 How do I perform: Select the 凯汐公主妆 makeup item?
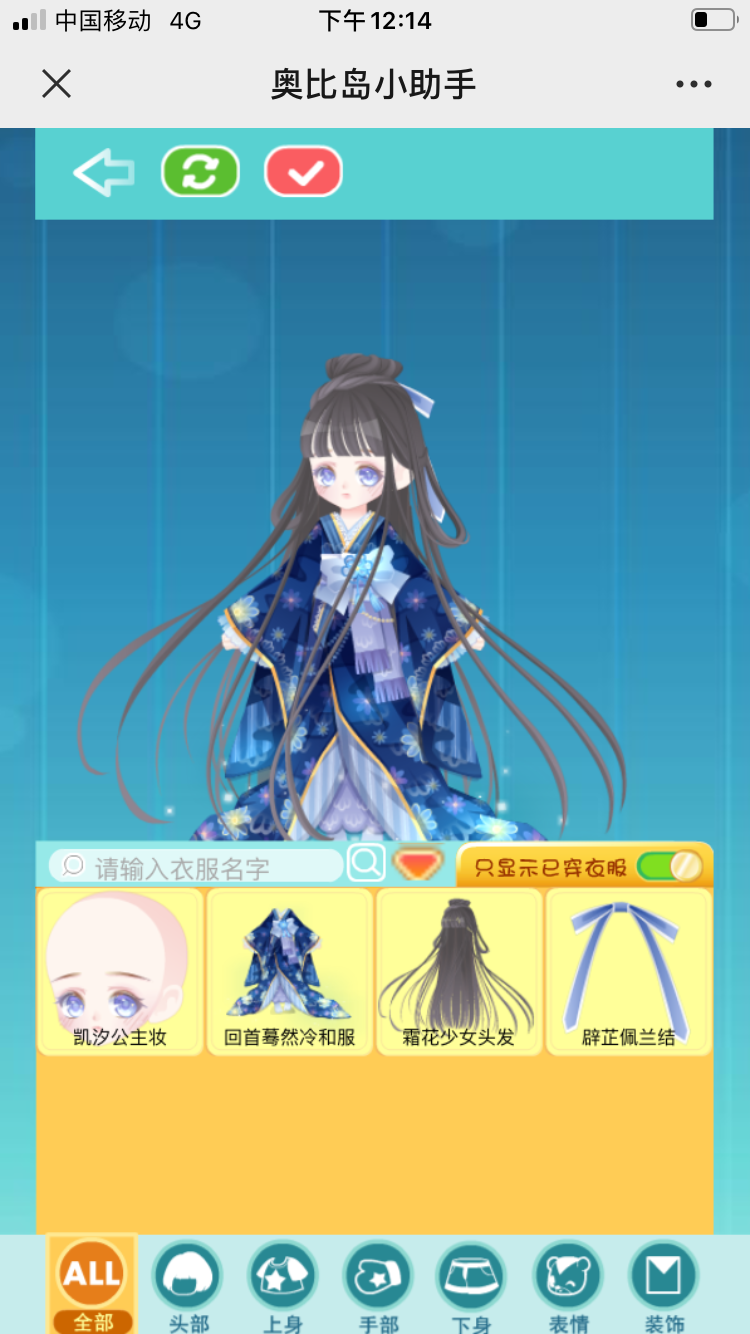tap(120, 971)
